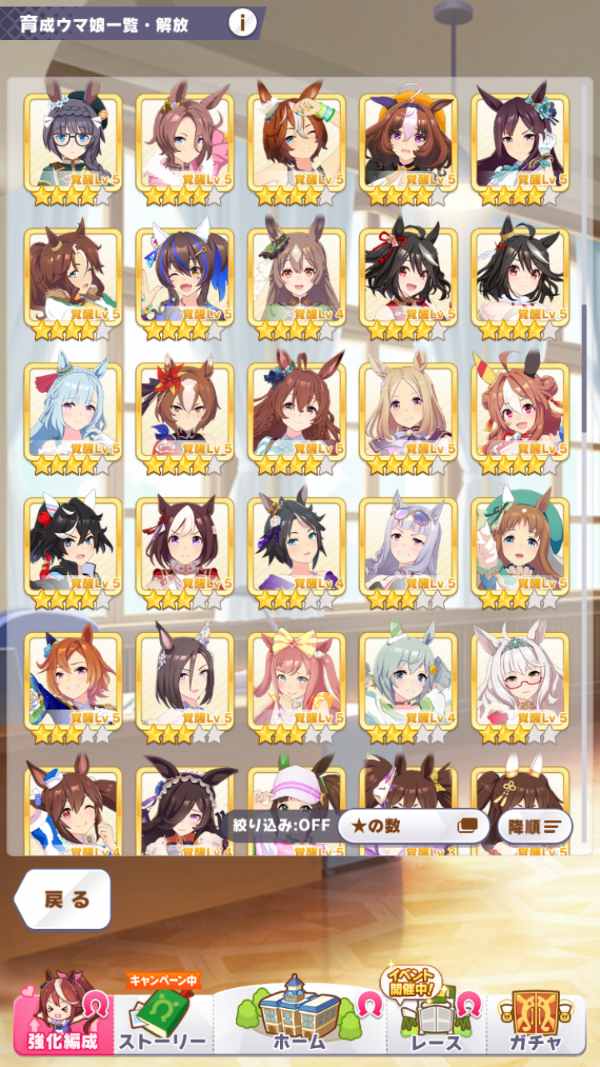Open the white-haired girl with red glasses
The width and height of the screenshot is (600, 1067).
pyautogui.click(x=520, y=682)
